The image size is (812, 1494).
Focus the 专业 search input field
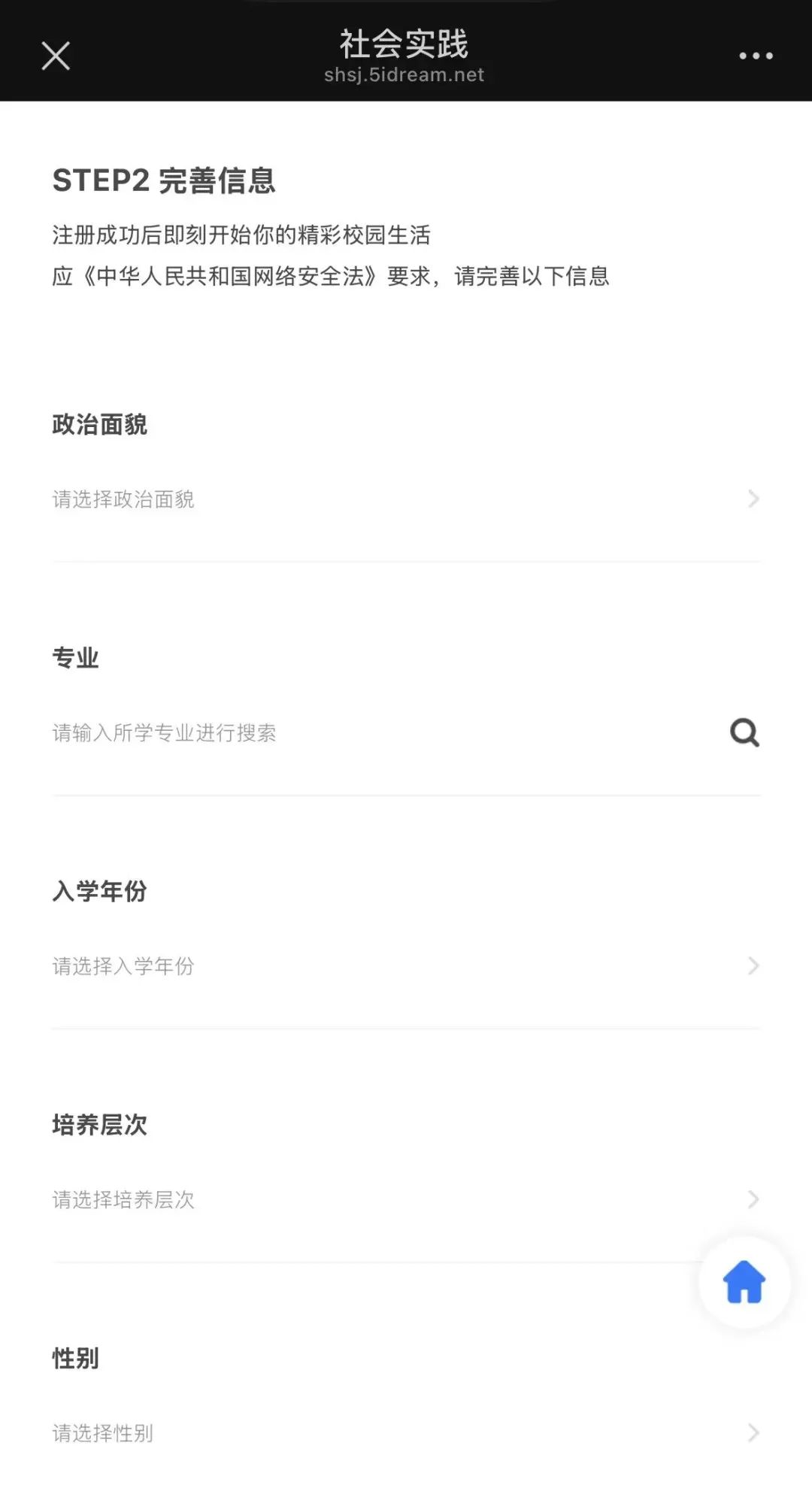[x=376, y=733]
